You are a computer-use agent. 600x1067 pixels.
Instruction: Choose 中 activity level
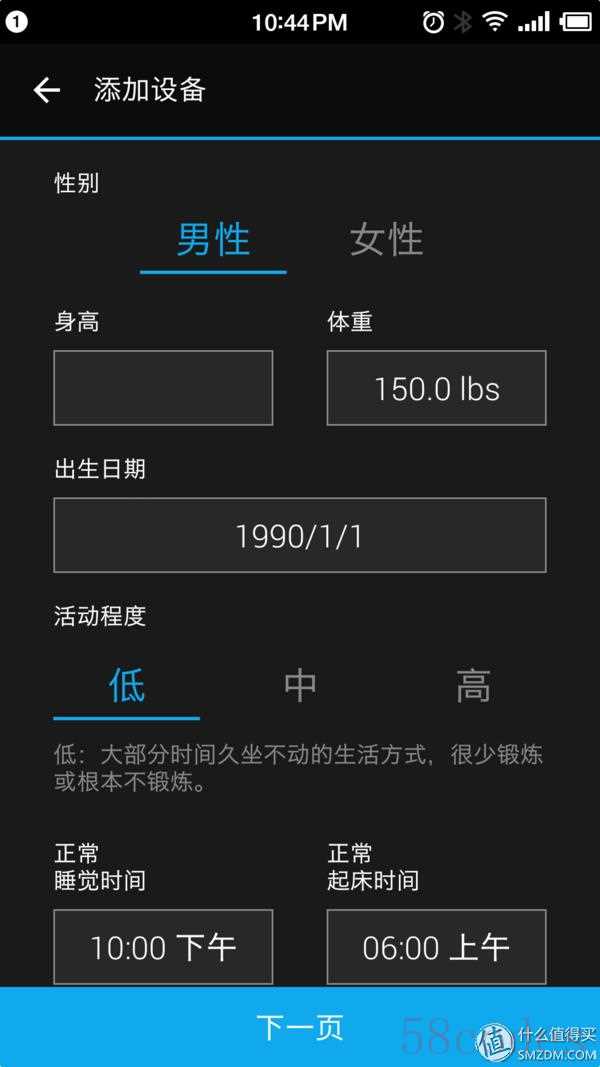click(x=300, y=686)
